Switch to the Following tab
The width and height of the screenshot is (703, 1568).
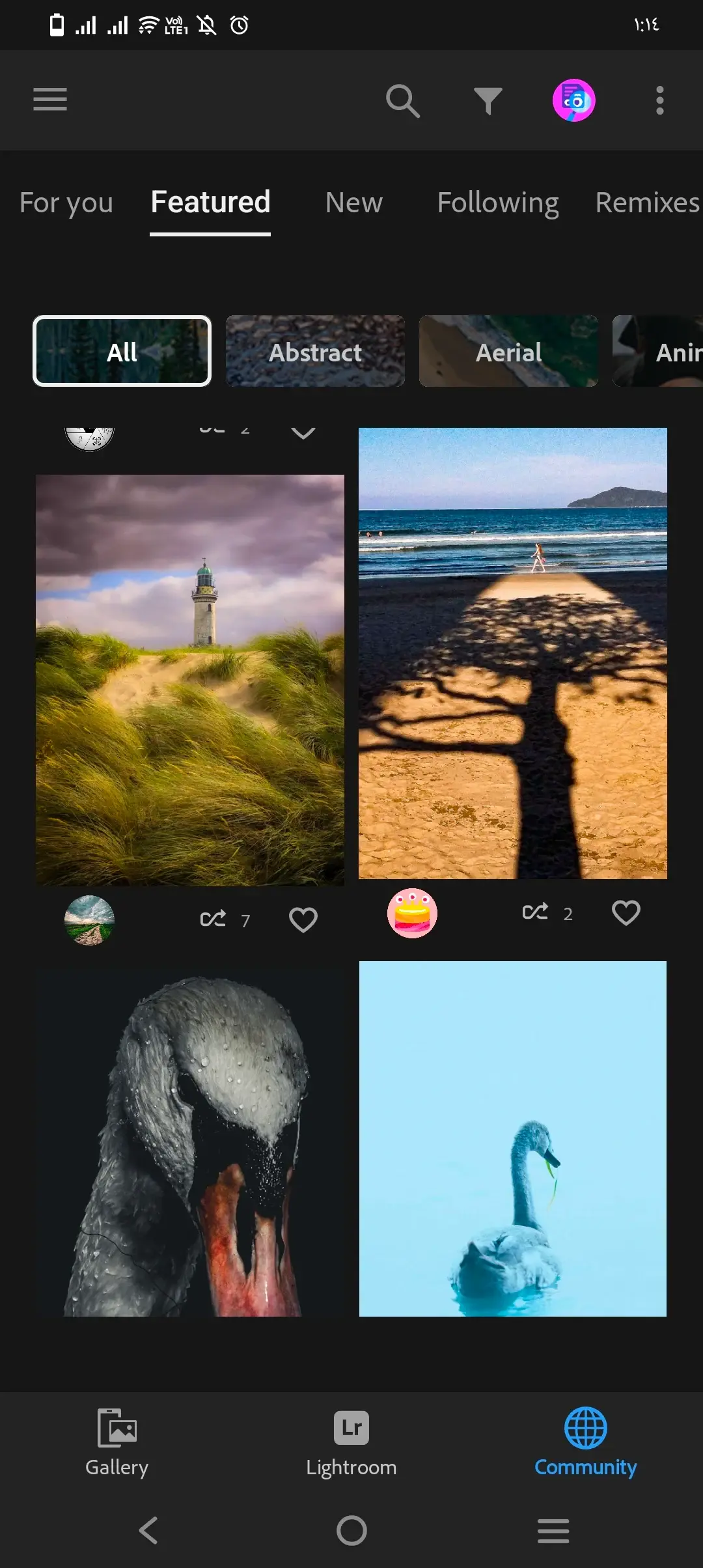498,203
